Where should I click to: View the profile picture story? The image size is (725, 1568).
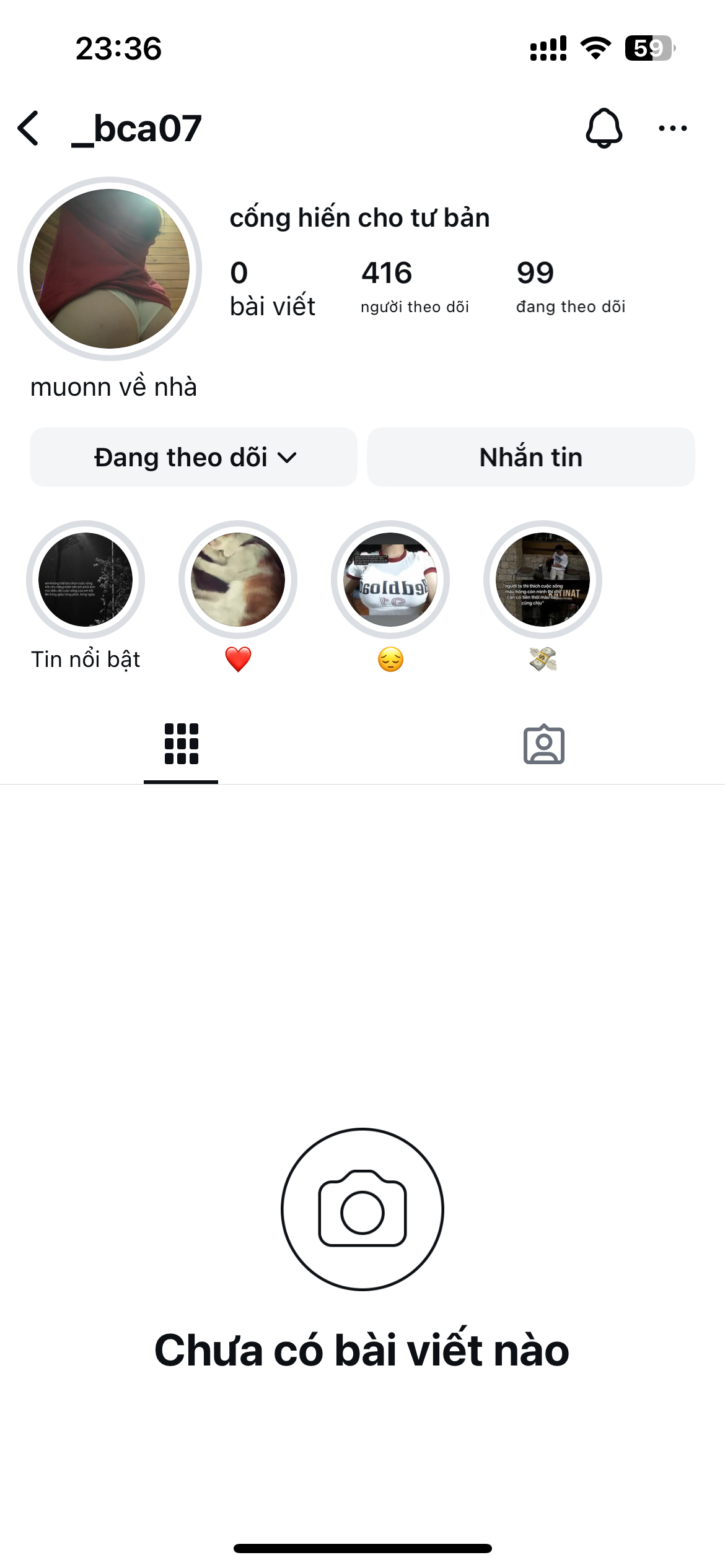(x=110, y=269)
